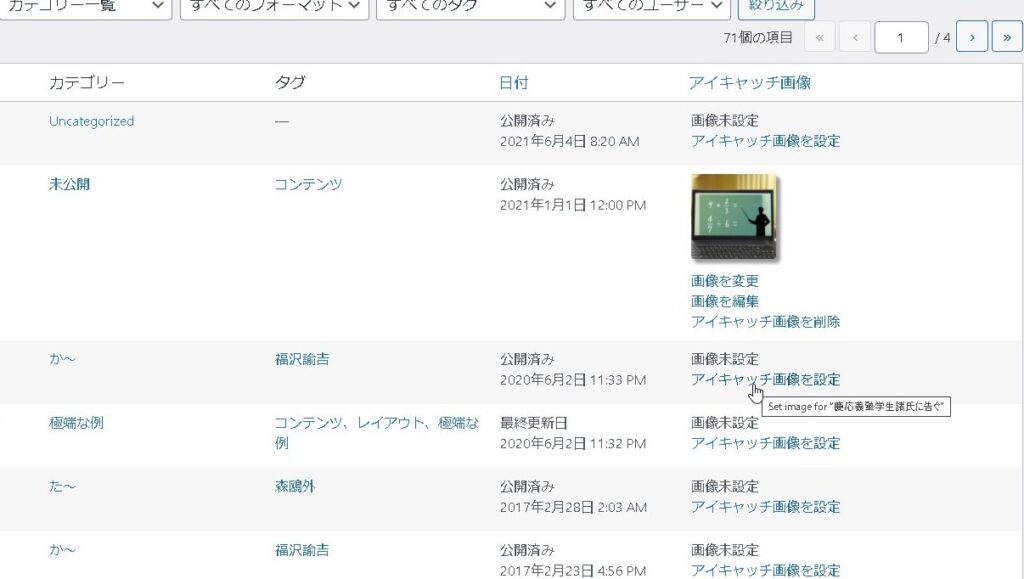Open the すべてのタグ dropdown
Screen dimensions: 1024x579
[x=470, y=6]
